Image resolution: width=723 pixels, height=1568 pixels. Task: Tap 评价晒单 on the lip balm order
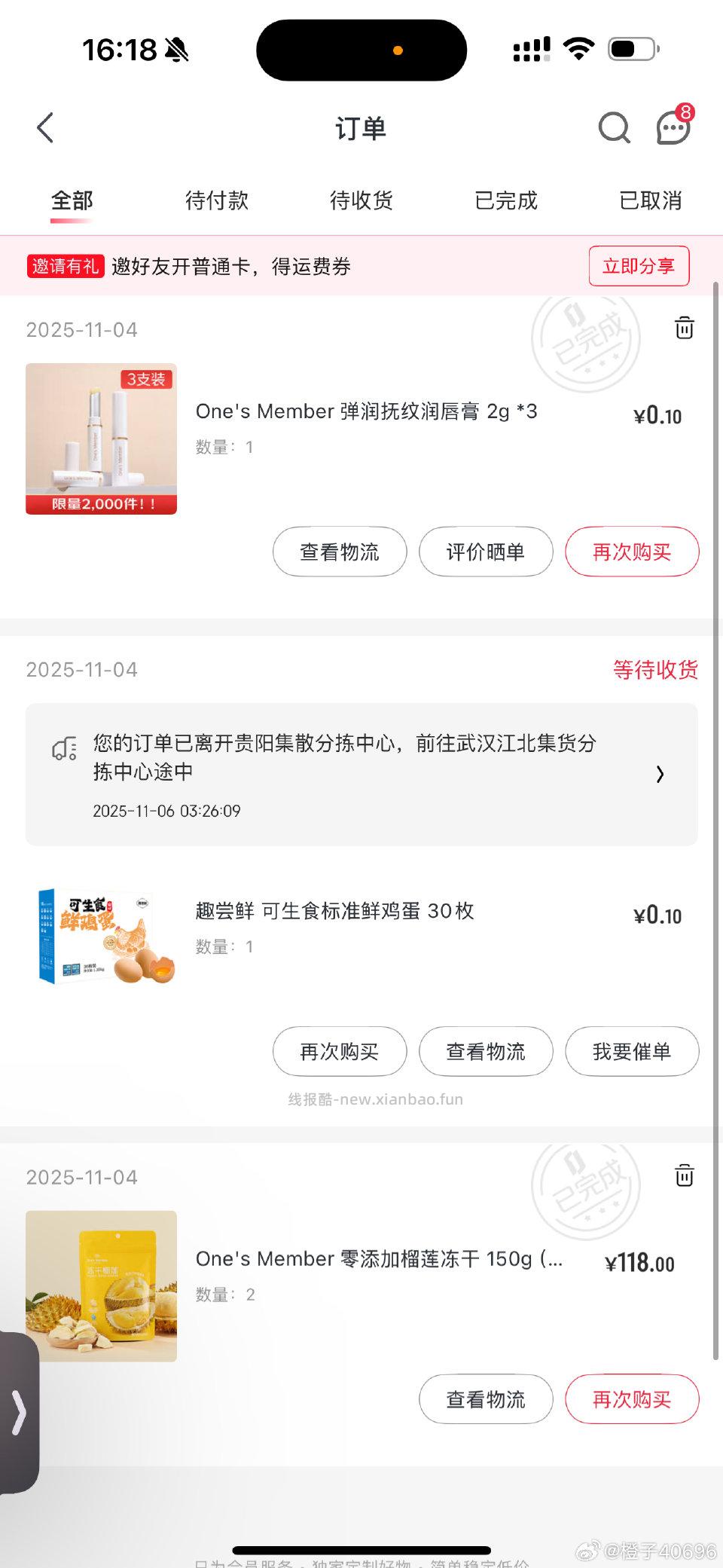[486, 552]
